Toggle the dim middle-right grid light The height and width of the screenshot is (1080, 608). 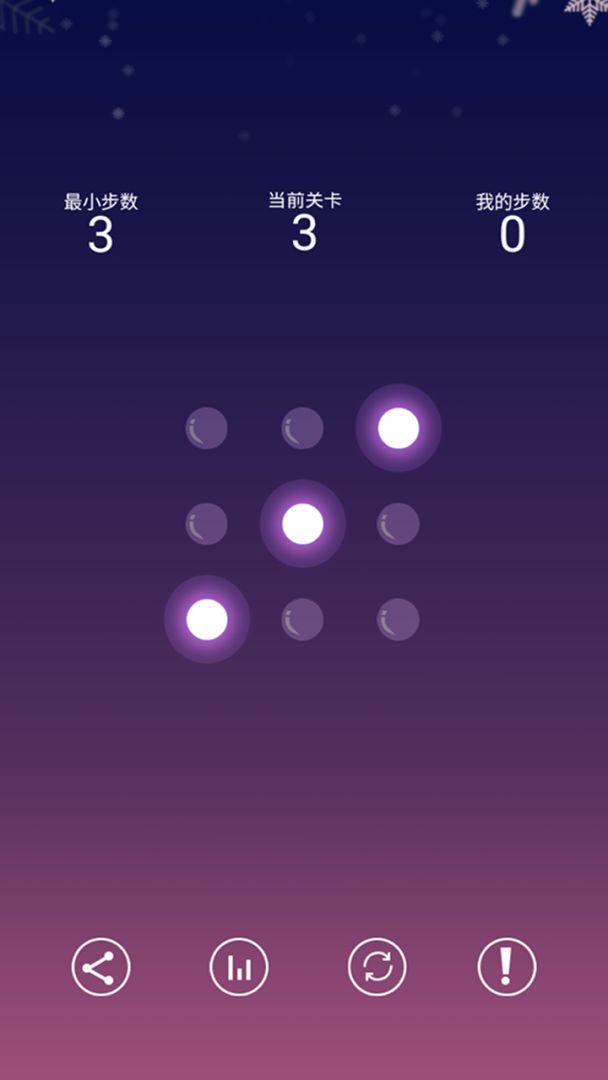(x=398, y=524)
